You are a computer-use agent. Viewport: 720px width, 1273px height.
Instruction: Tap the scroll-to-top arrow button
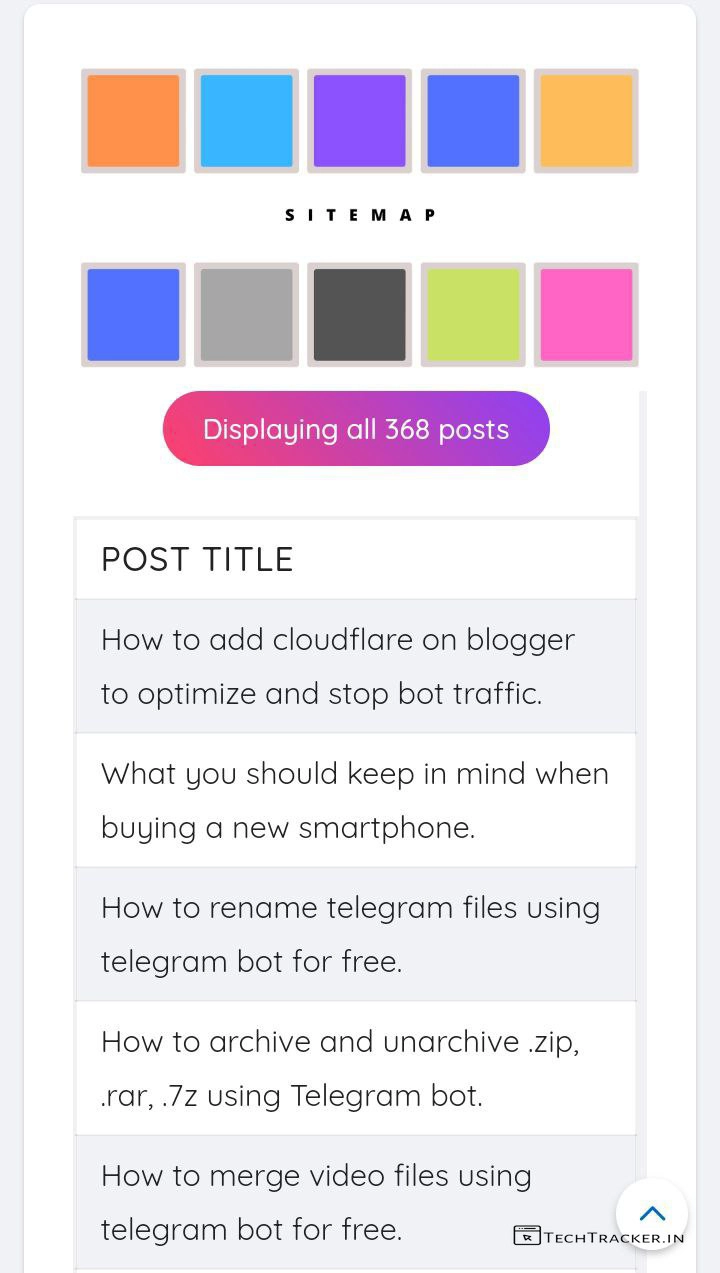tap(652, 1214)
